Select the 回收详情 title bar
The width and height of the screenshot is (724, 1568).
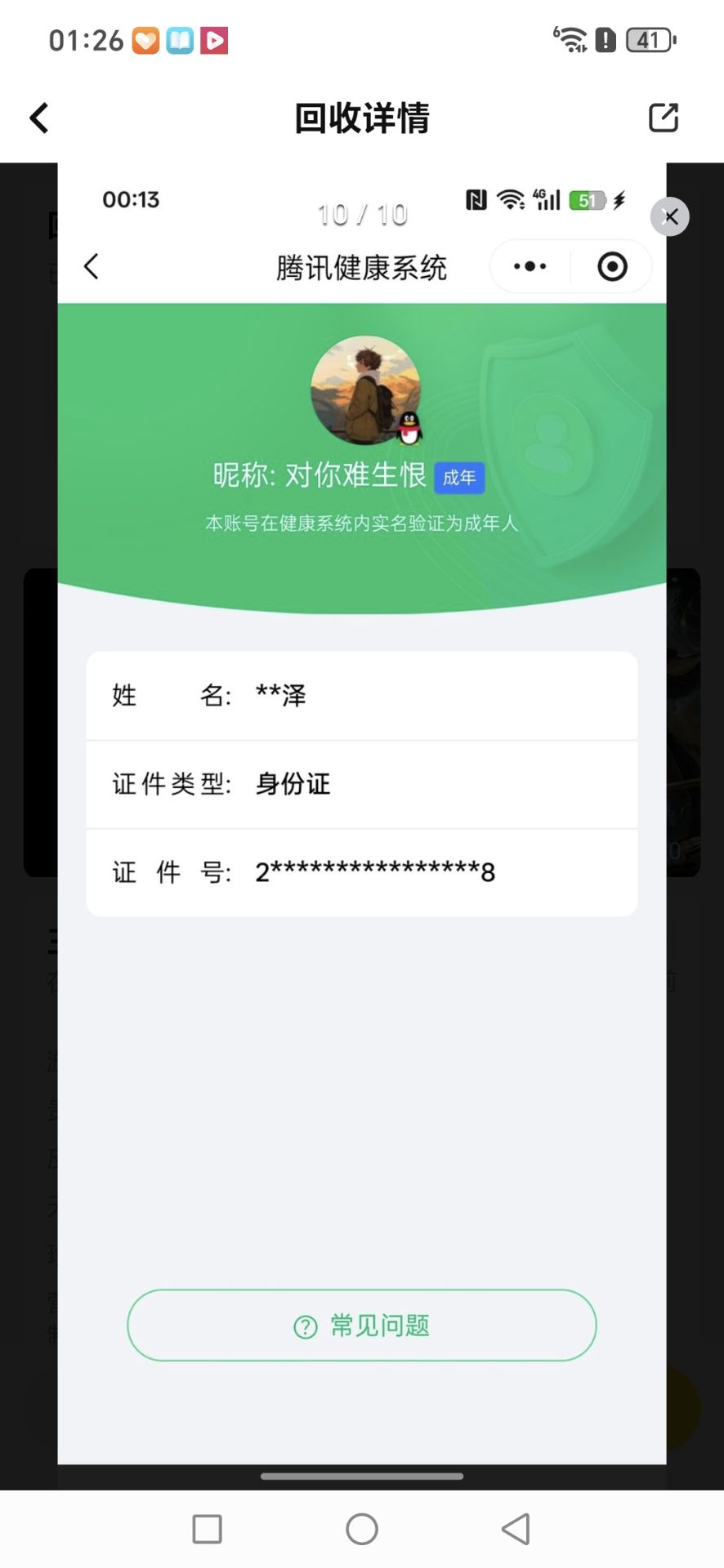coord(360,118)
